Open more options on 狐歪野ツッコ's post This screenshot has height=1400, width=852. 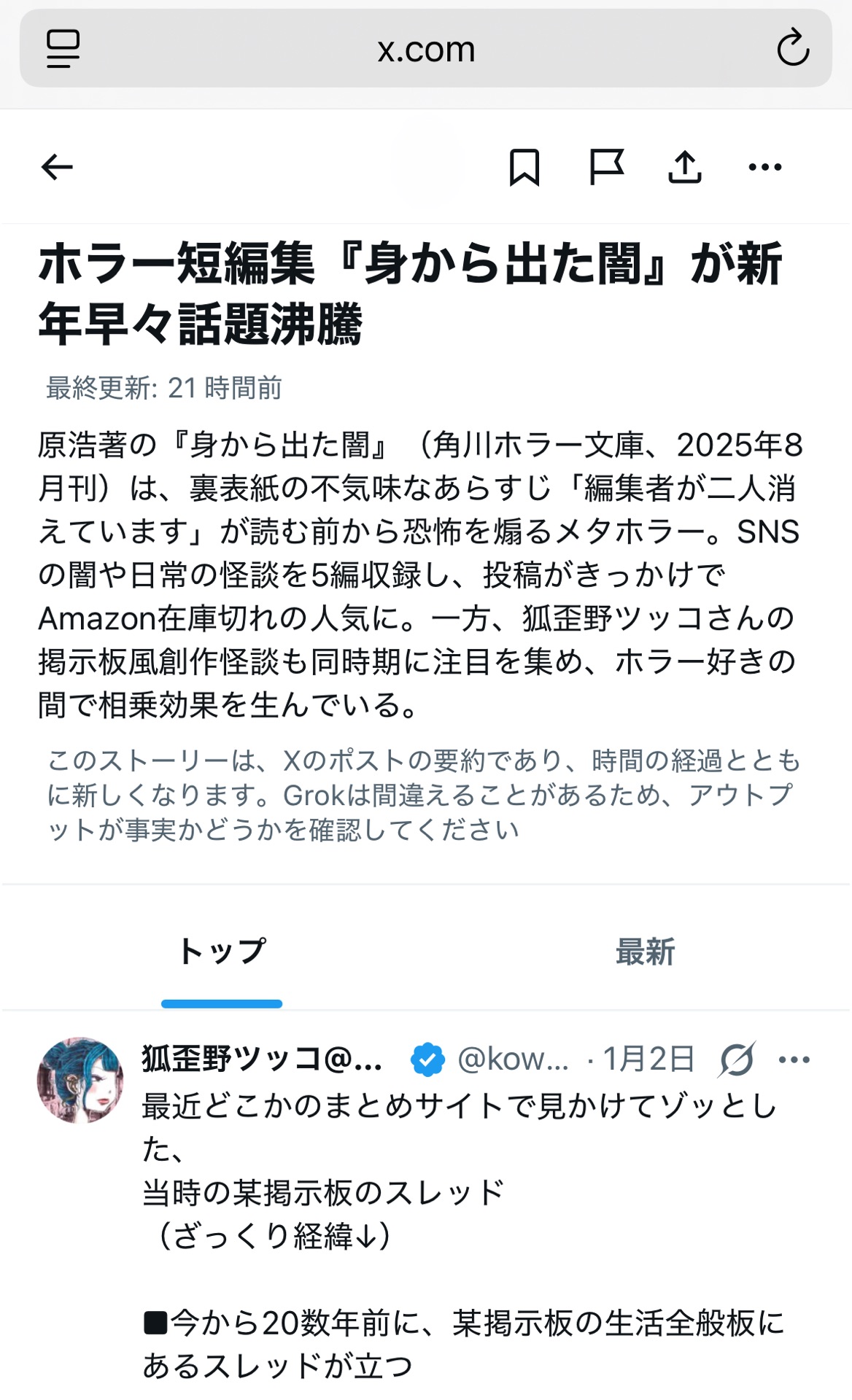point(794,1059)
